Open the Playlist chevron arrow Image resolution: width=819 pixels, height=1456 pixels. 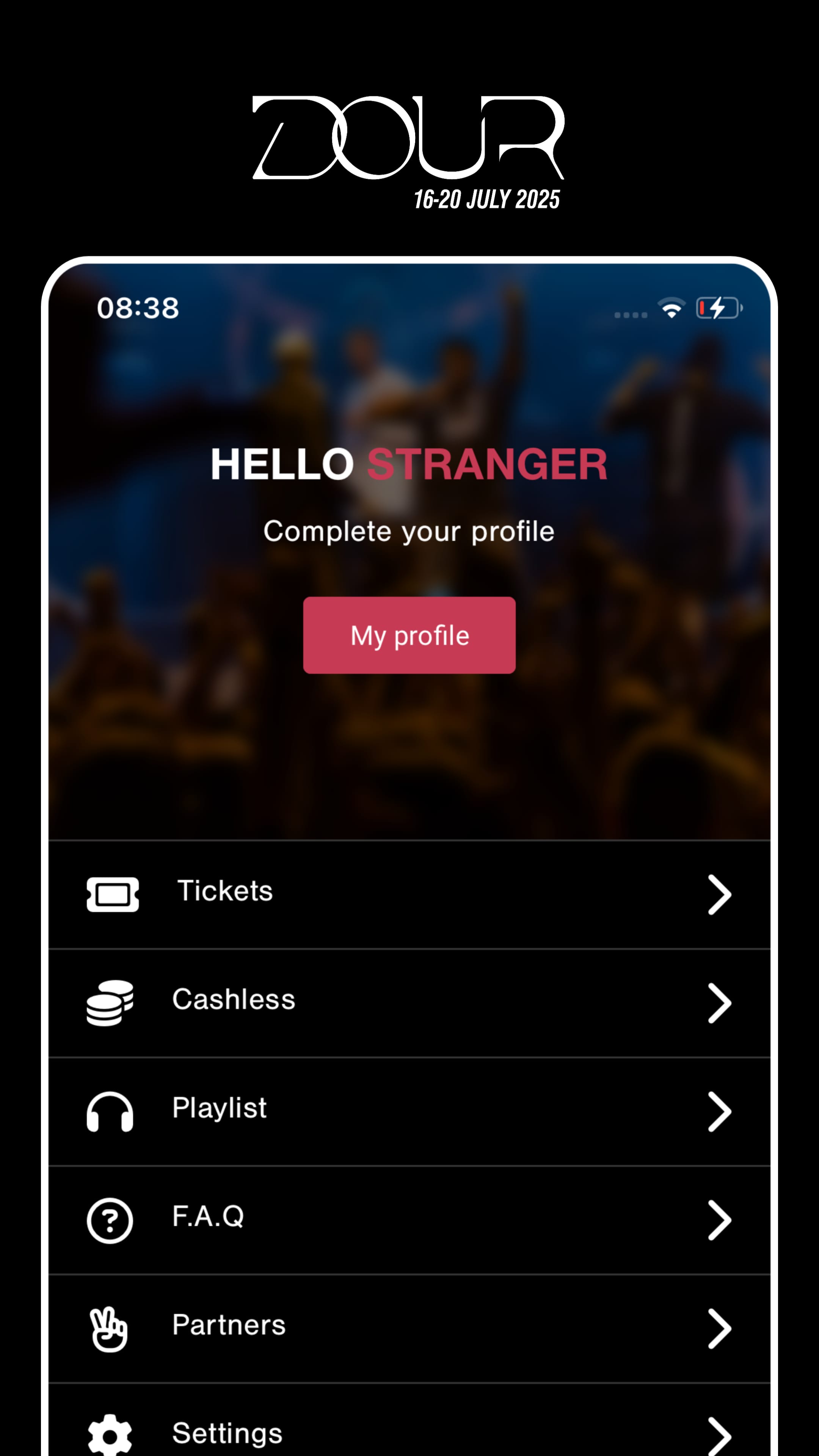719,1111
